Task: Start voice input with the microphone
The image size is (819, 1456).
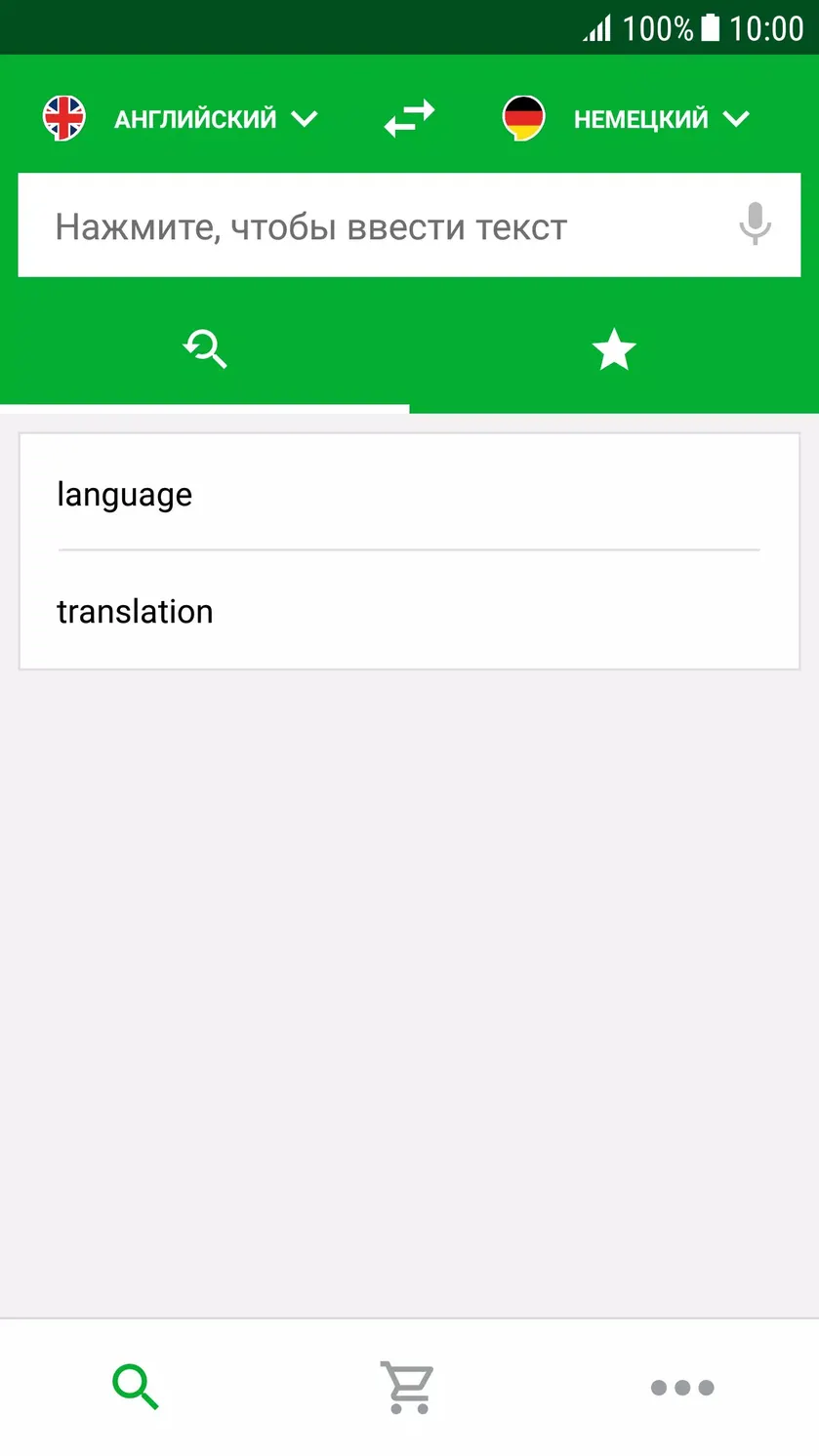Action: [x=754, y=224]
